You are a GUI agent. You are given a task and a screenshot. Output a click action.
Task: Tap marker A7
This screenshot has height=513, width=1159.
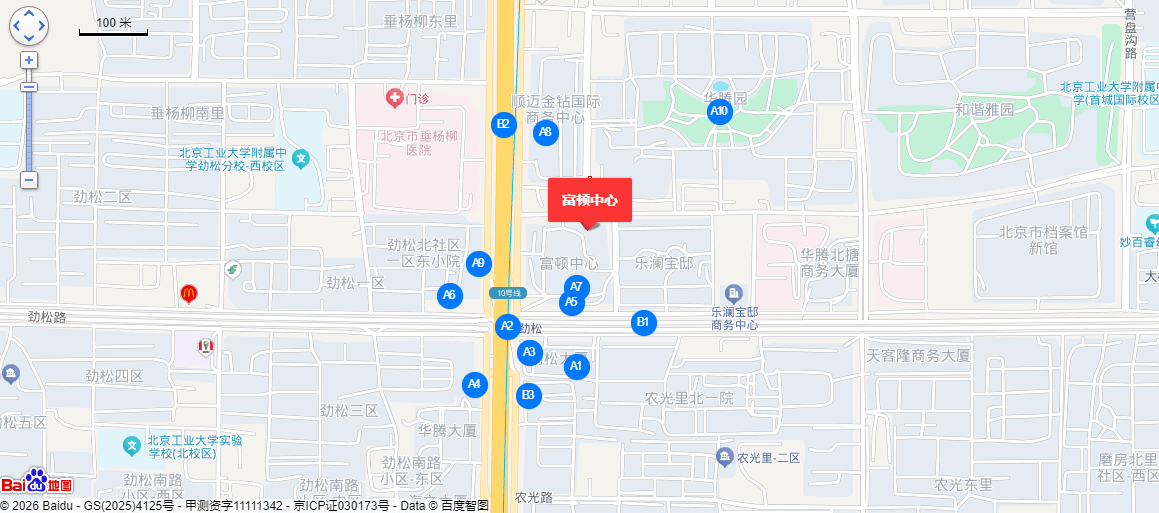click(577, 287)
